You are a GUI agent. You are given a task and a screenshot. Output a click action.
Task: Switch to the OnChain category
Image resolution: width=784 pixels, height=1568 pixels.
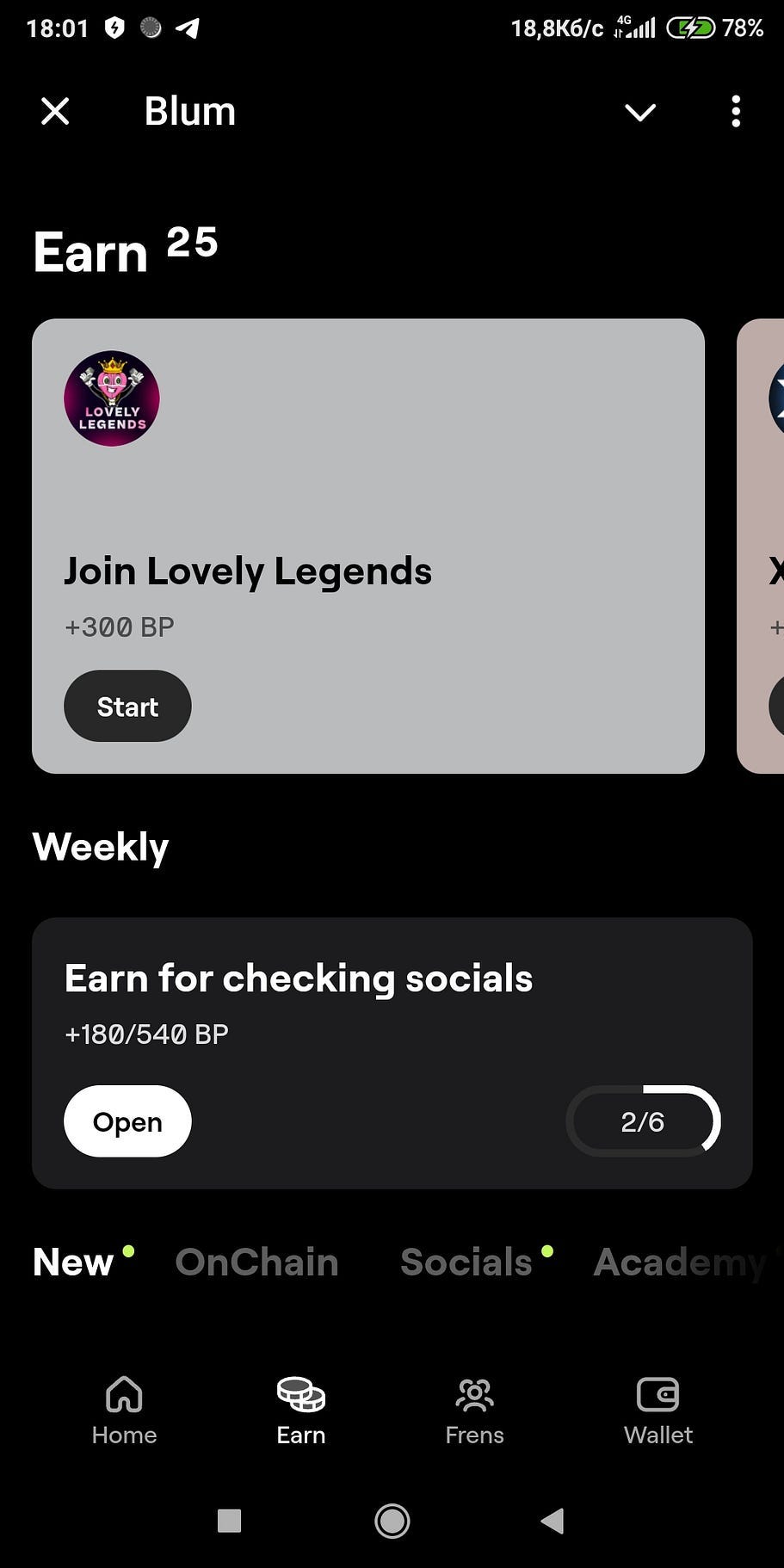[256, 1262]
